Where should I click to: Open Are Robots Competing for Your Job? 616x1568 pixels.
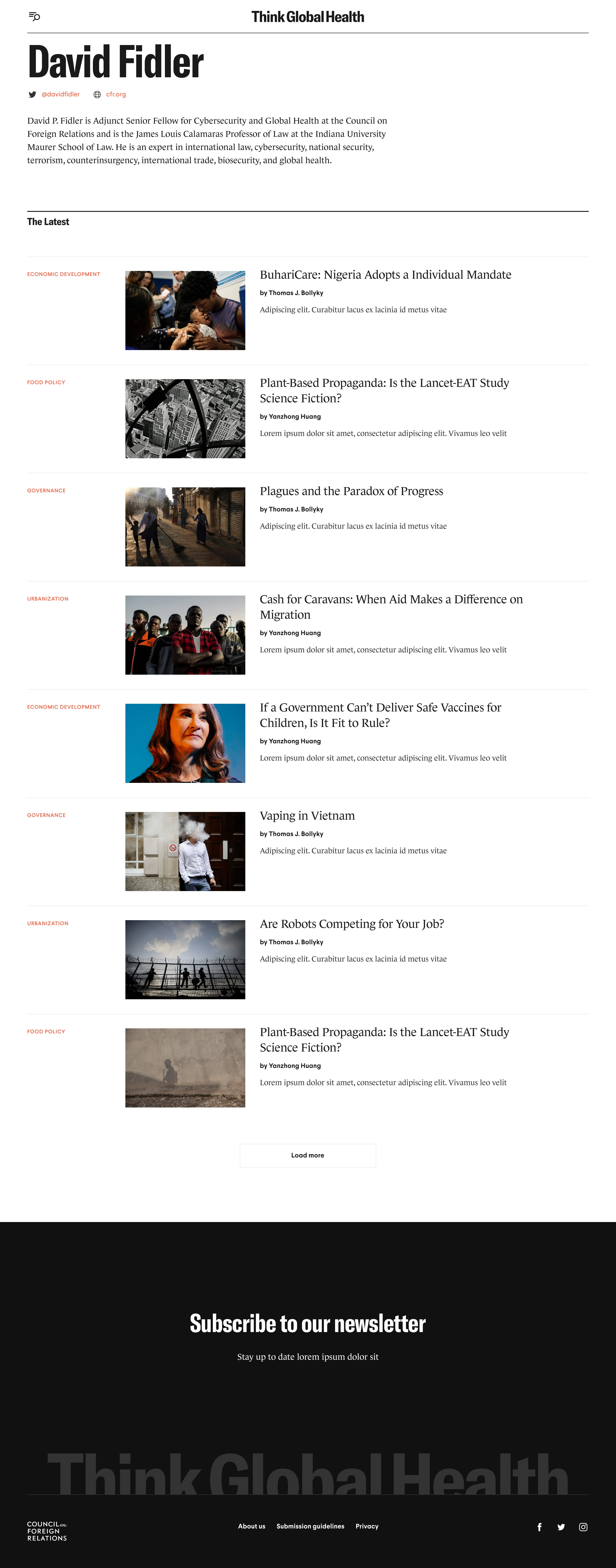(351, 924)
